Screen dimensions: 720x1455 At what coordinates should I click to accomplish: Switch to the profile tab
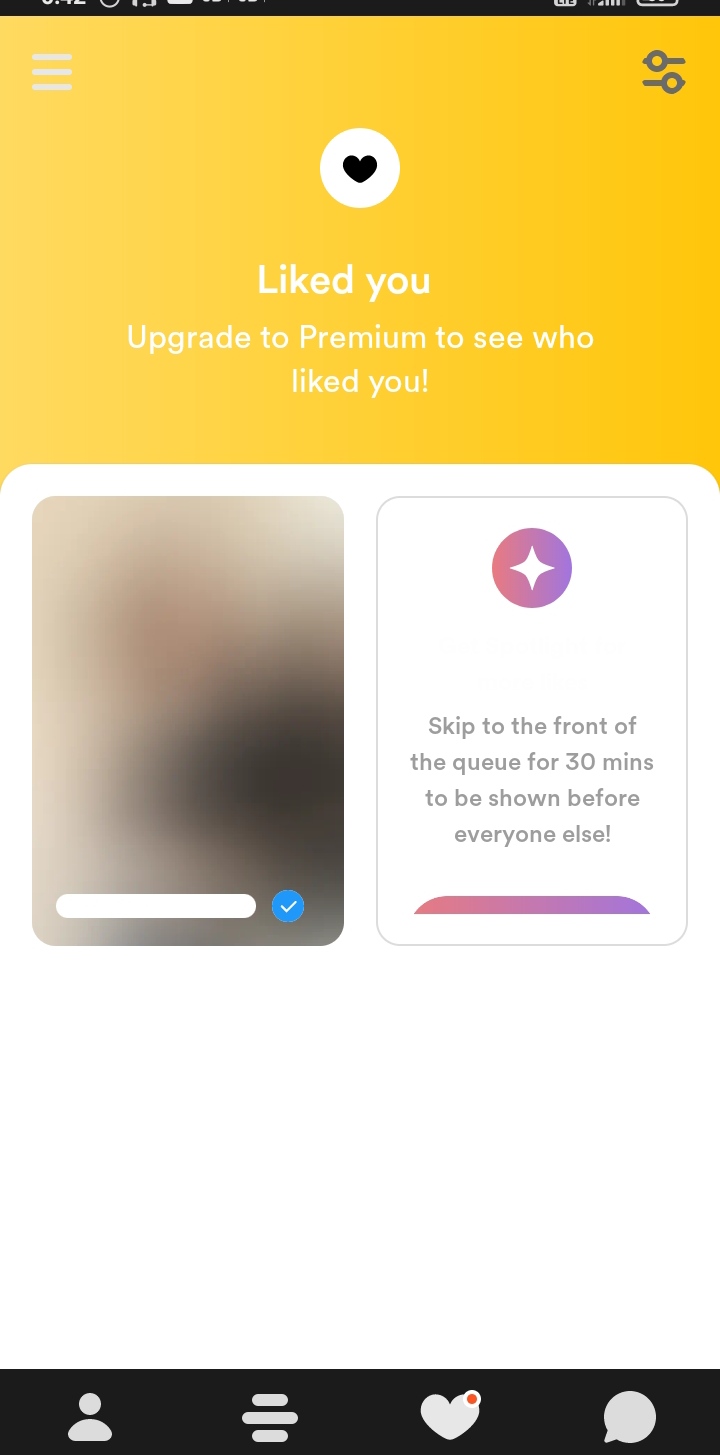90,1416
